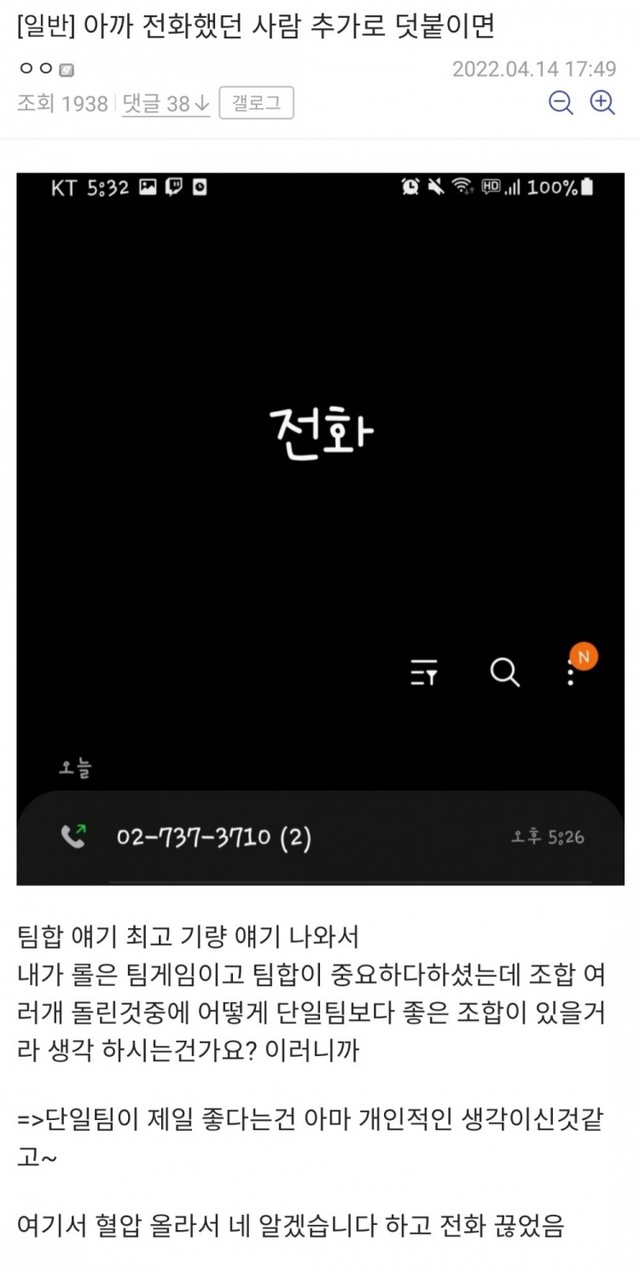Open the author's 갤로그 button
The image size is (640, 1271).
coord(256,103)
